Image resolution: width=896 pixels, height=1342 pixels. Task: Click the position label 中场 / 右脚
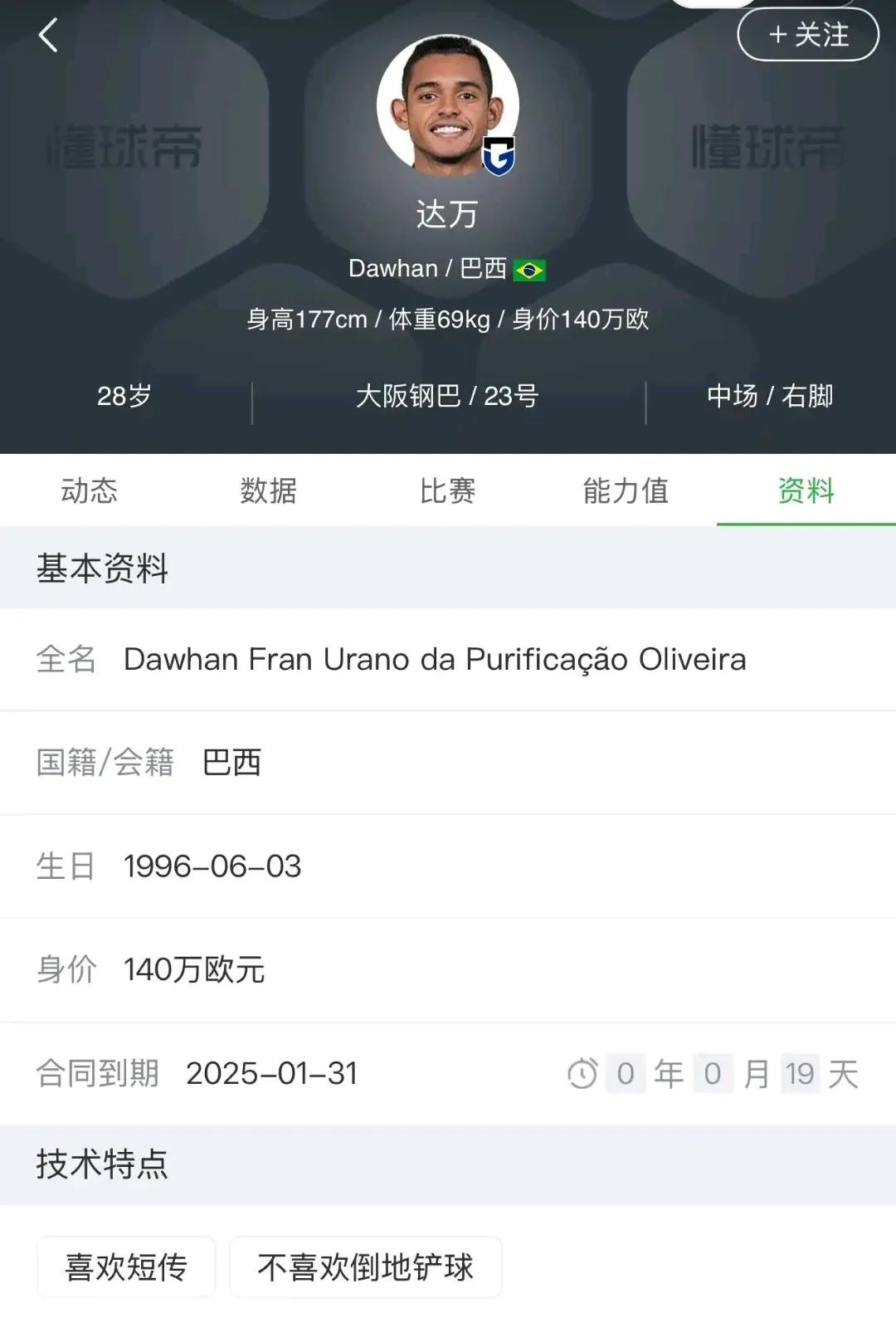tap(771, 397)
